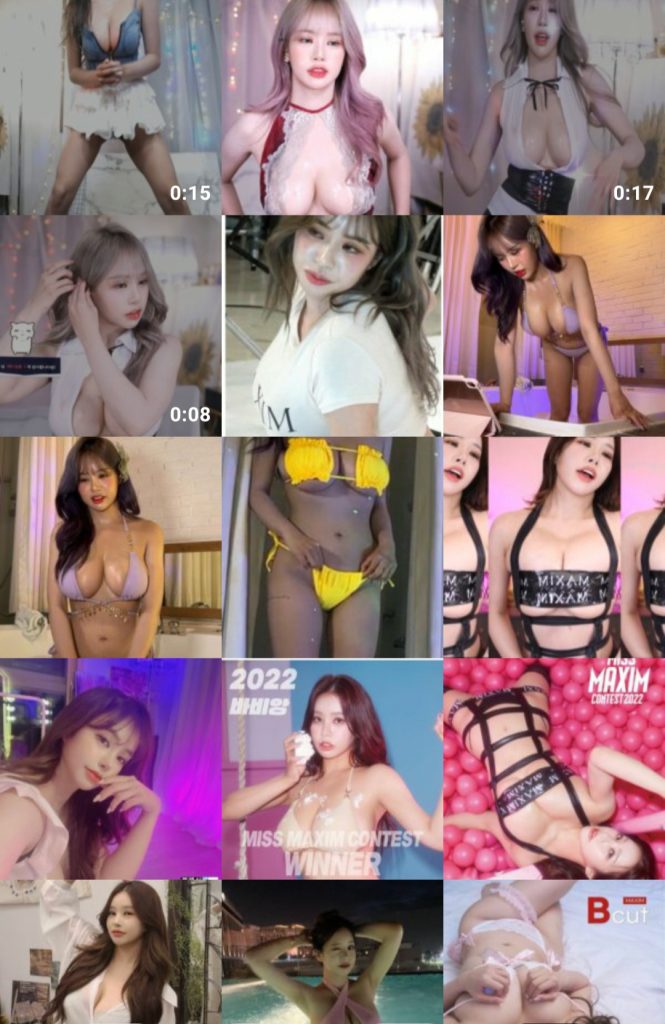View the 2022 Miss Maxim Contest Winner tile

332,769
